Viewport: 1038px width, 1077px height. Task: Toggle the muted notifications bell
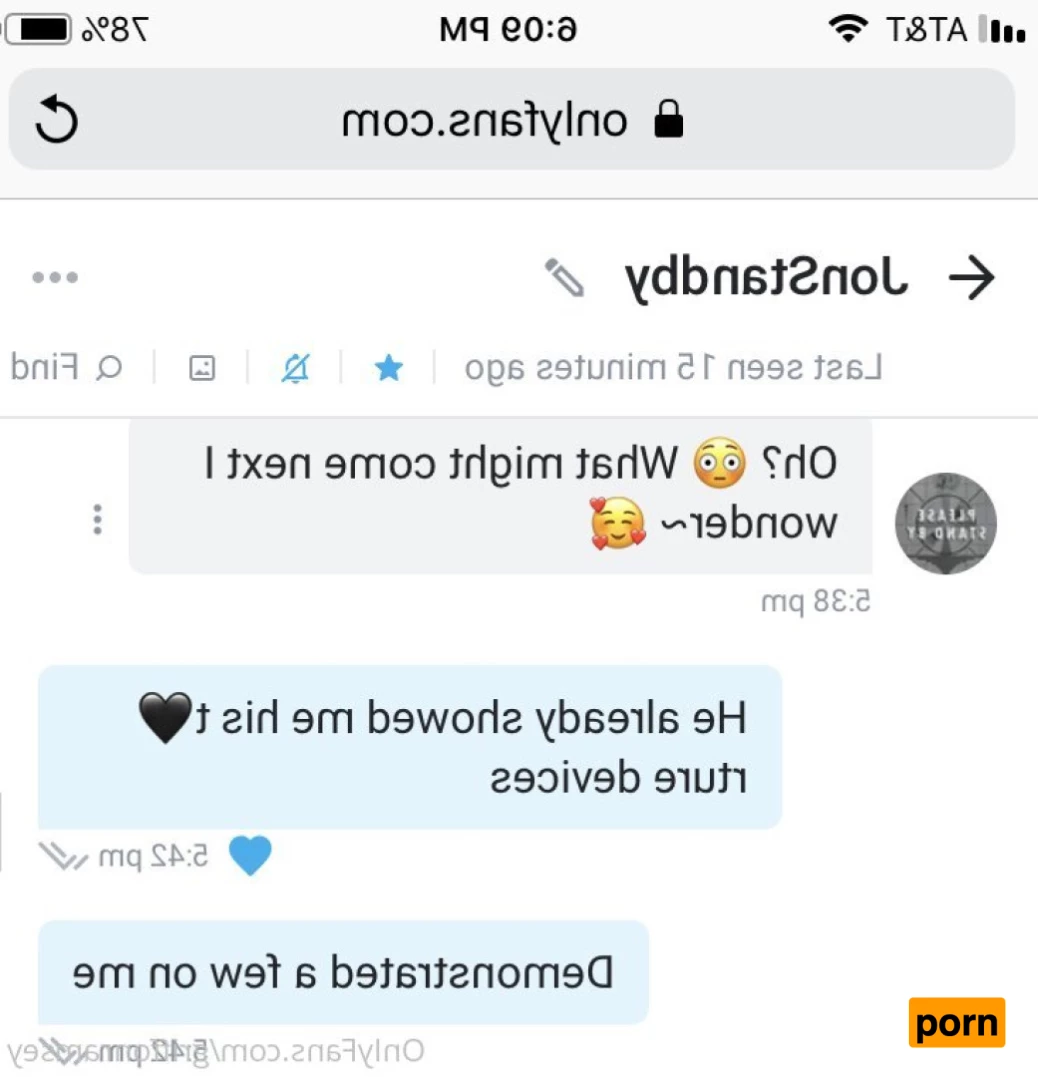point(295,368)
